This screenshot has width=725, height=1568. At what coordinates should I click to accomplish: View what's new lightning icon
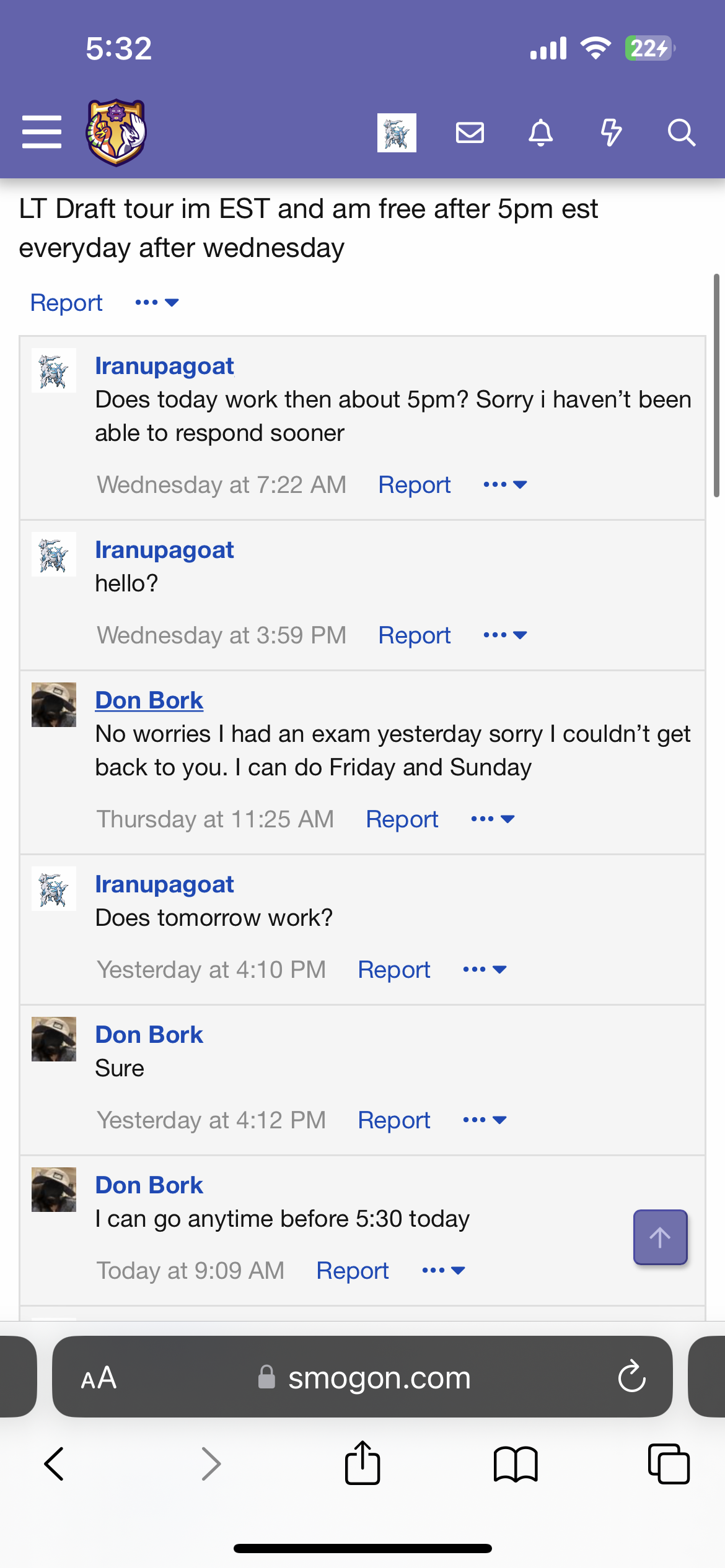click(x=611, y=133)
